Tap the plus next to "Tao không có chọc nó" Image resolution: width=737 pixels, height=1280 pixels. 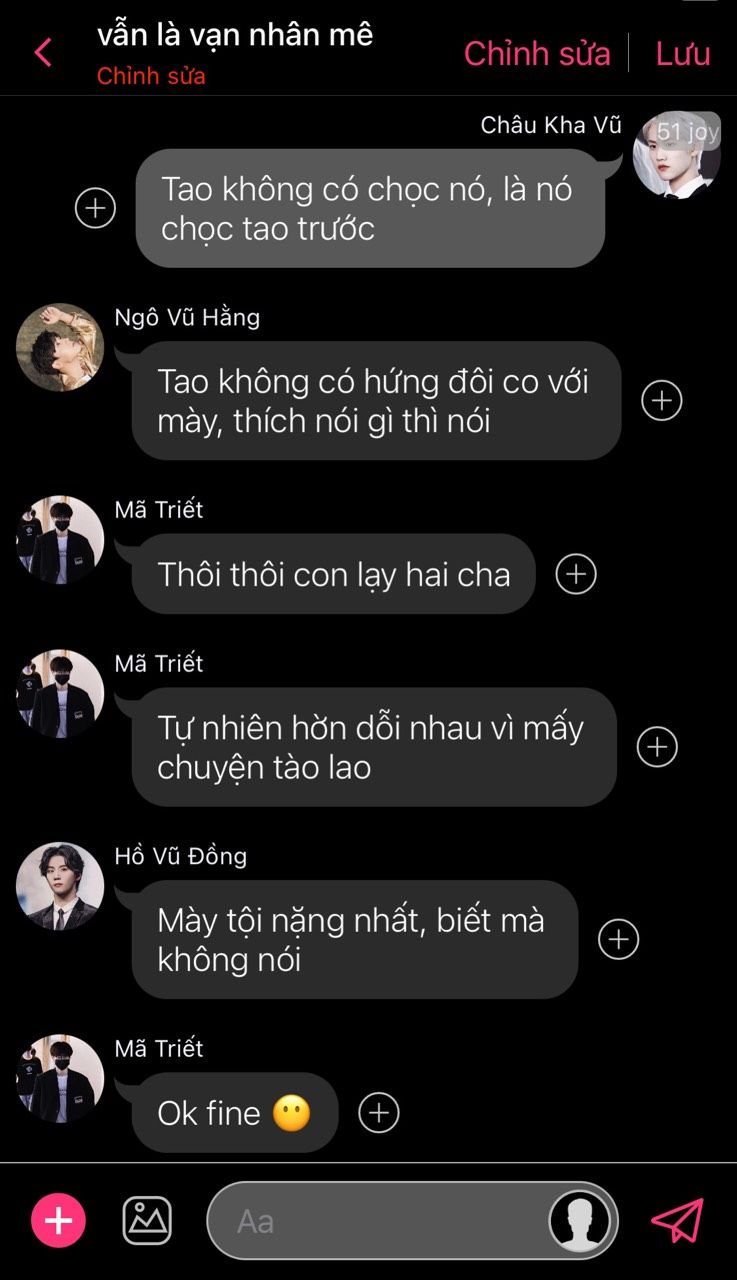pyautogui.click(x=96, y=208)
